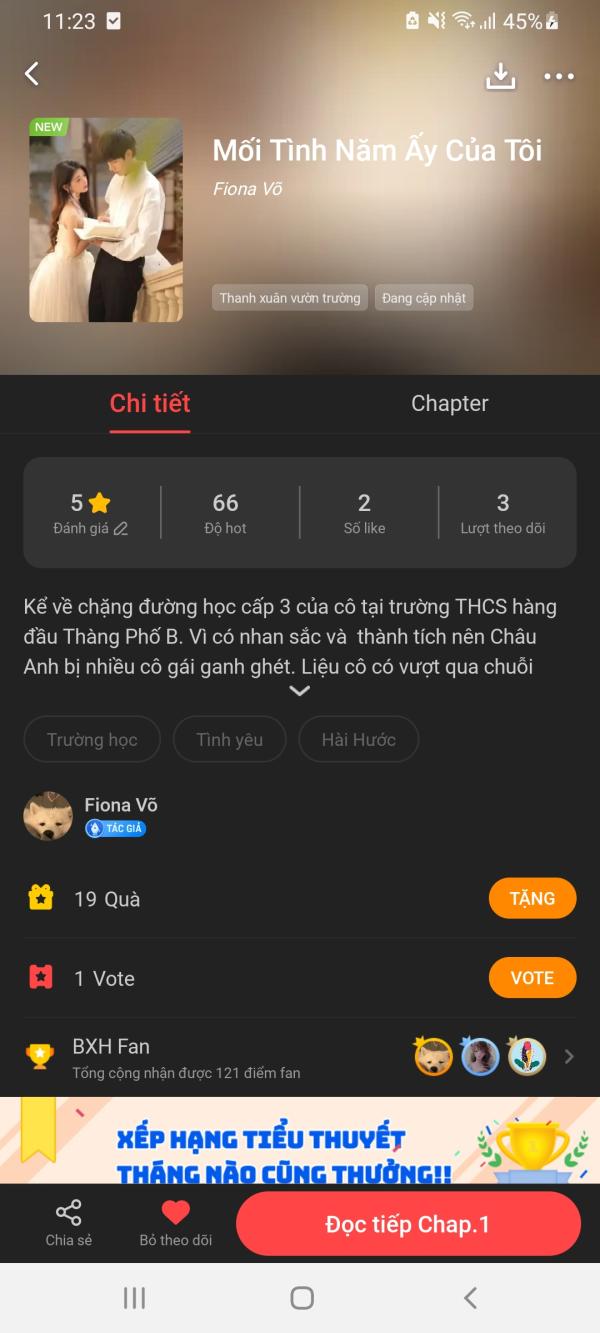Open the three-dot overflow menu
The width and height of the screenshot is (600, 1333).
coord(558,76)
